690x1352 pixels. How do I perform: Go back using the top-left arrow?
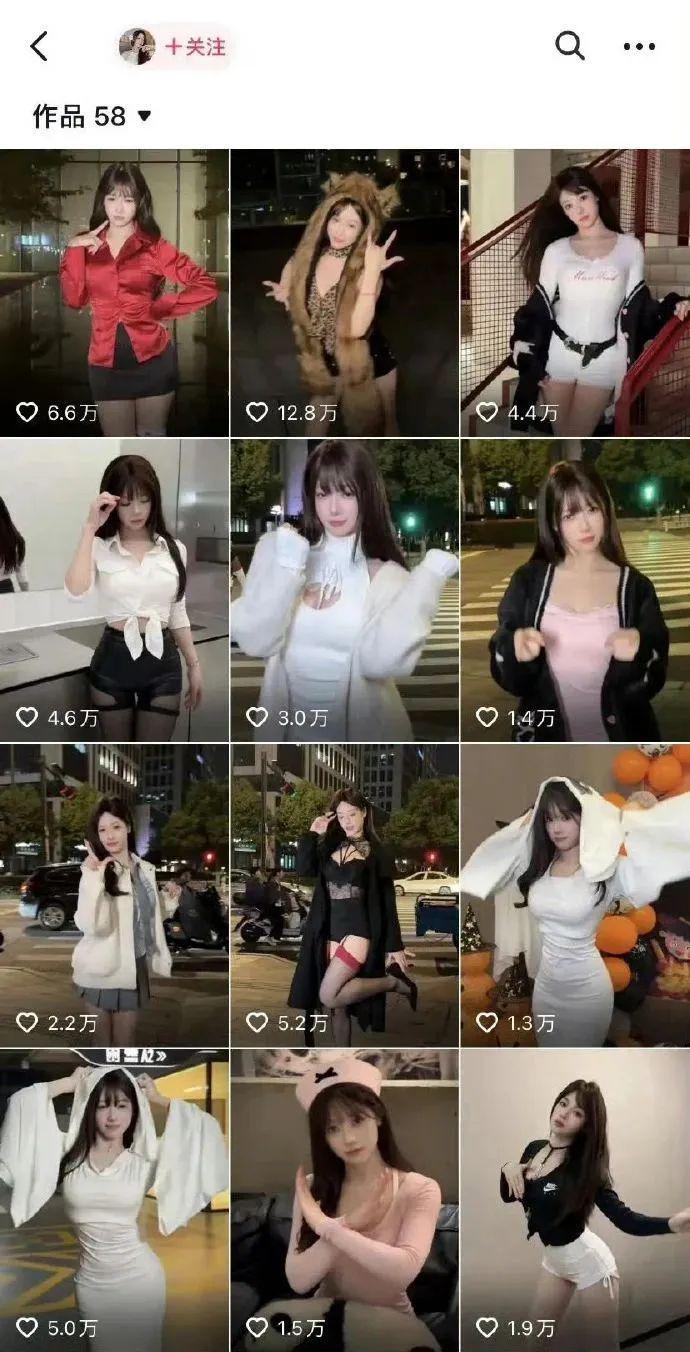(39, 46)
